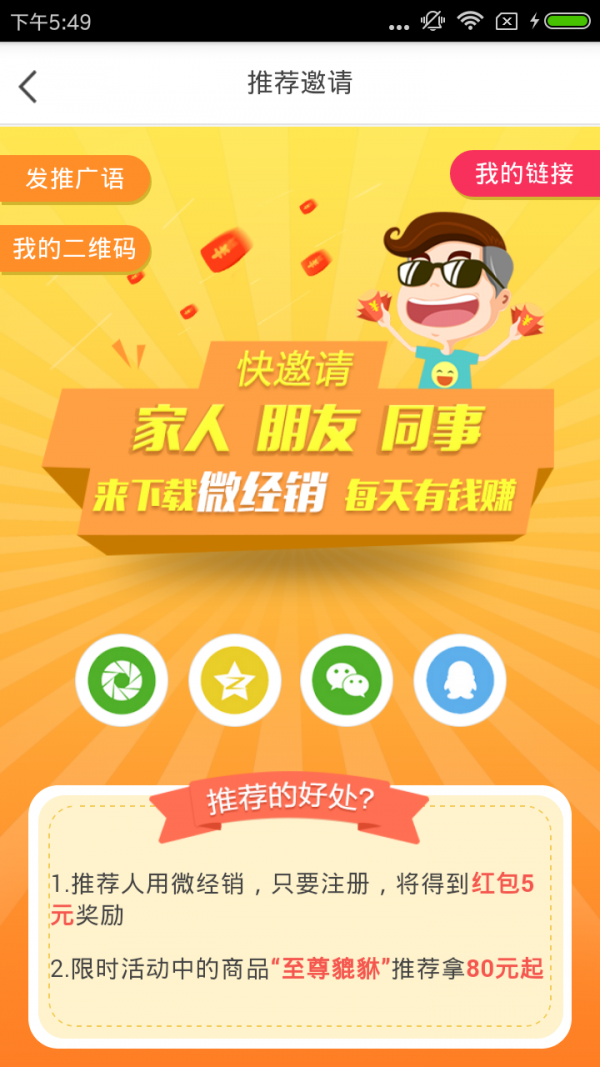Open 我的链接 link
The image size is (600, 1067).
tap(524, 174)
